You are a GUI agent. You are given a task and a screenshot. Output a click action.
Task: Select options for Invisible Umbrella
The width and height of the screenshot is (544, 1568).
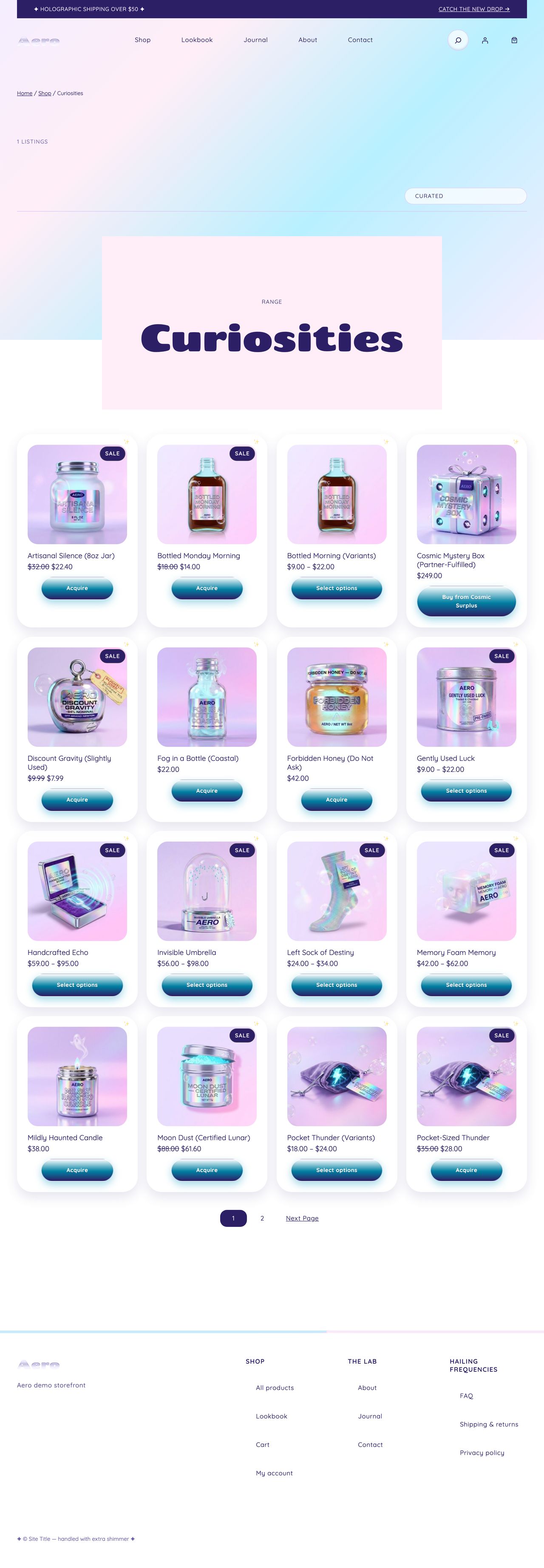click(207, 985)
